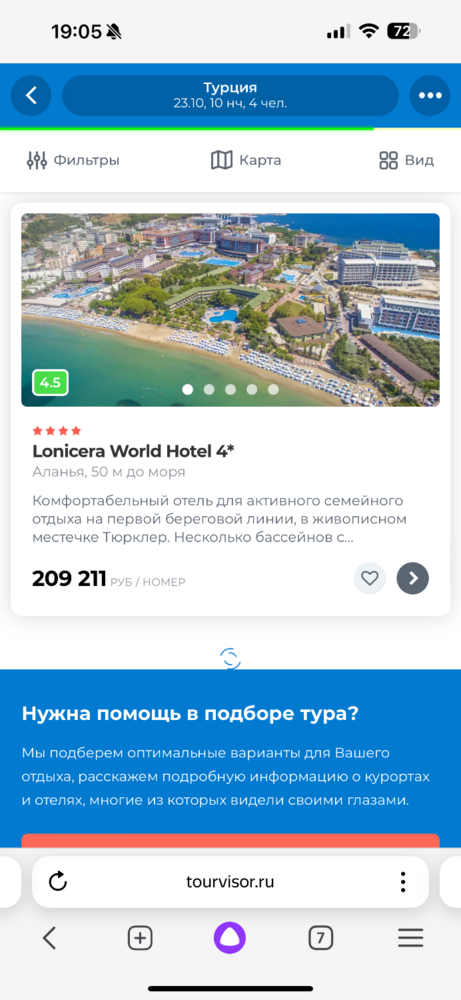Open Фильтры
This screenshot has width=461, height=1000.
coord(73,160)
